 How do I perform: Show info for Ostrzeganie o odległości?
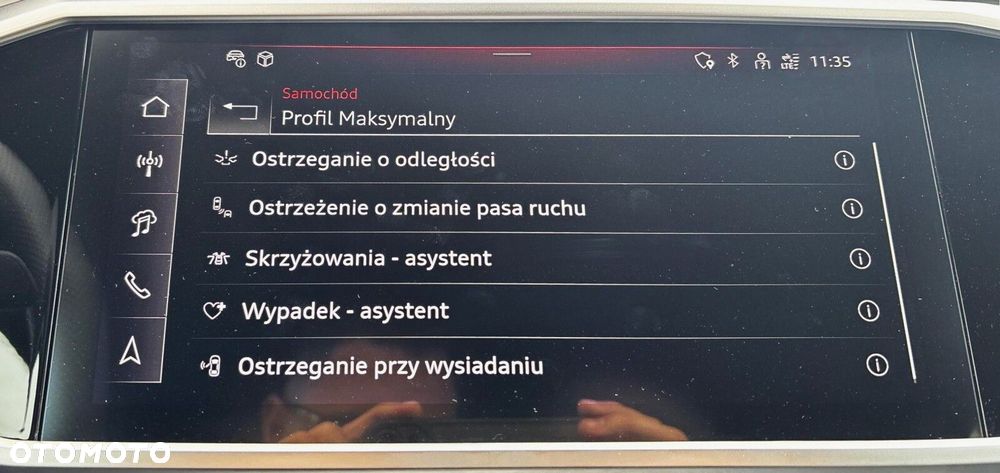pyautogui.click(x=844, y=160)
